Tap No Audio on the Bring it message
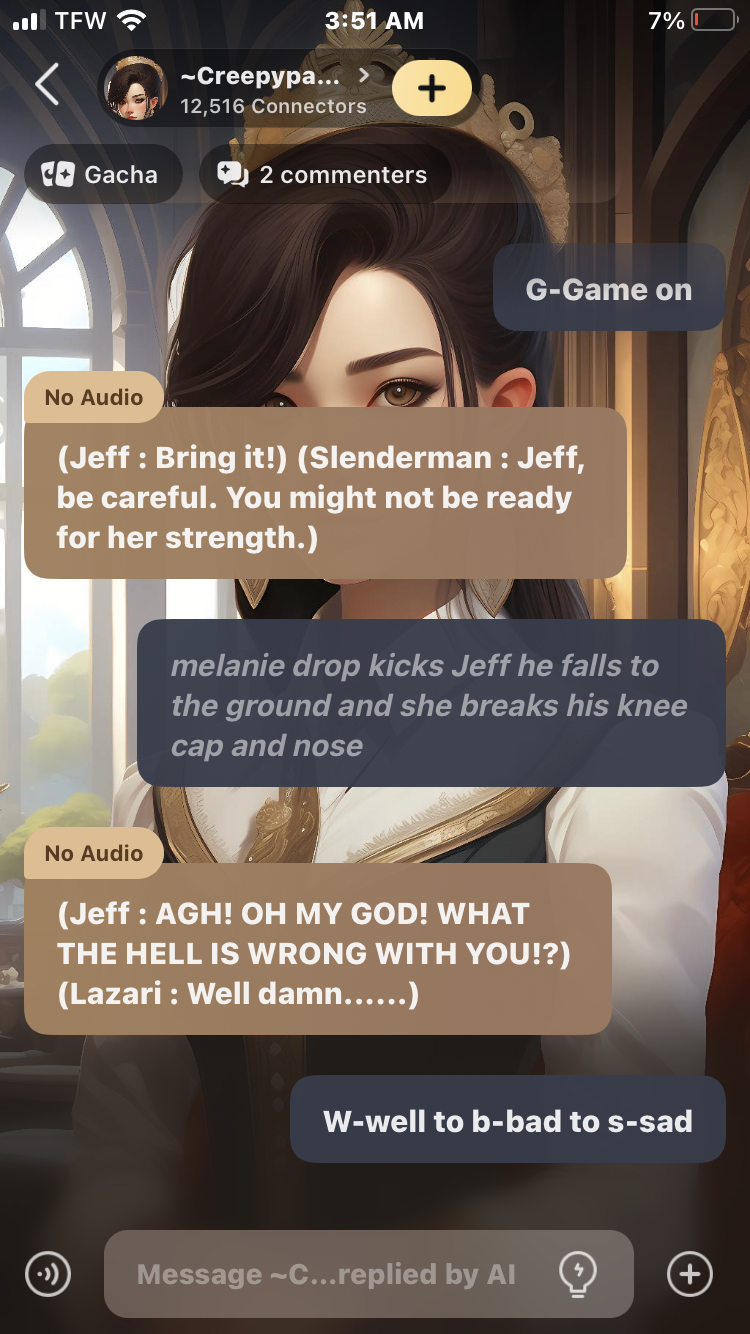 click(x=93, y=397)
